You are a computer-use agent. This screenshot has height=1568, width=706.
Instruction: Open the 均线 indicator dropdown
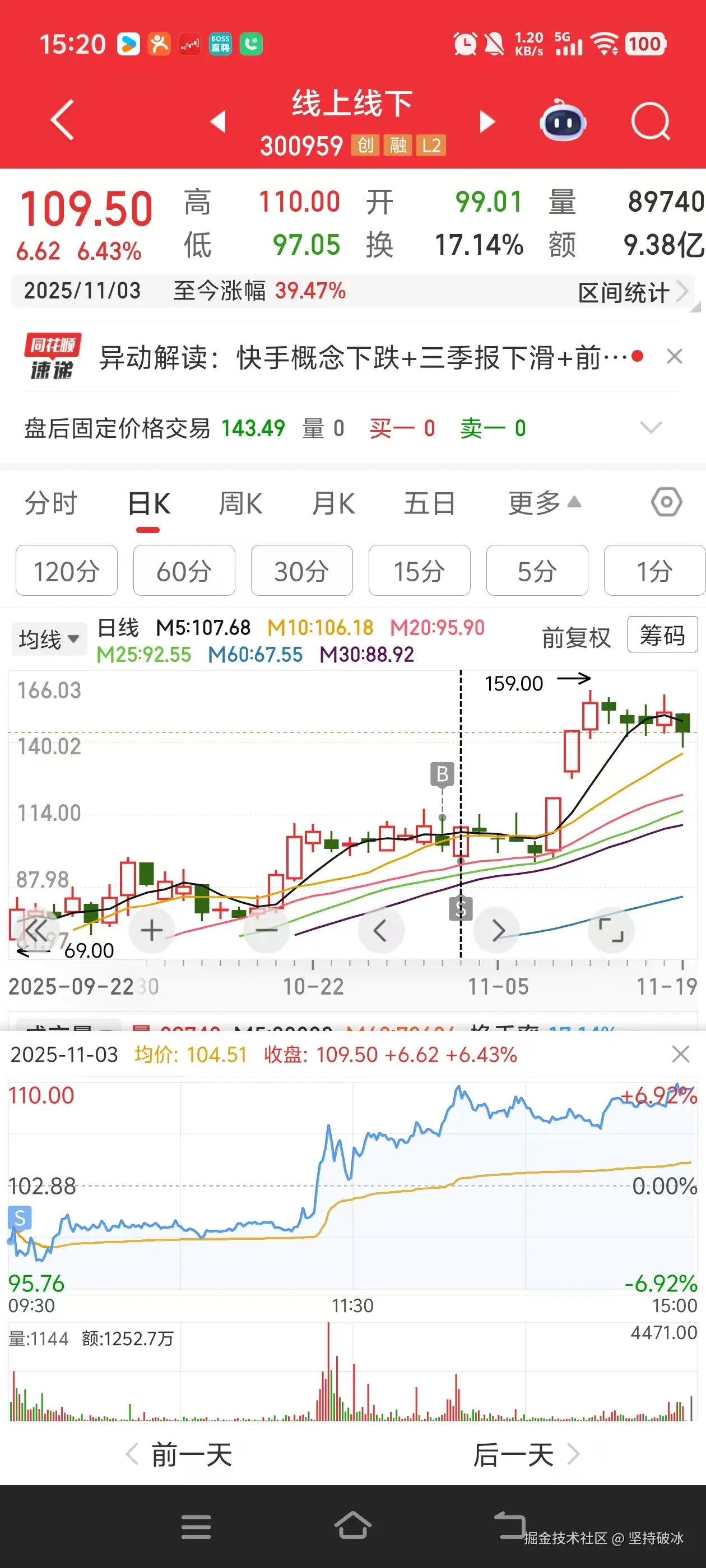48,638
